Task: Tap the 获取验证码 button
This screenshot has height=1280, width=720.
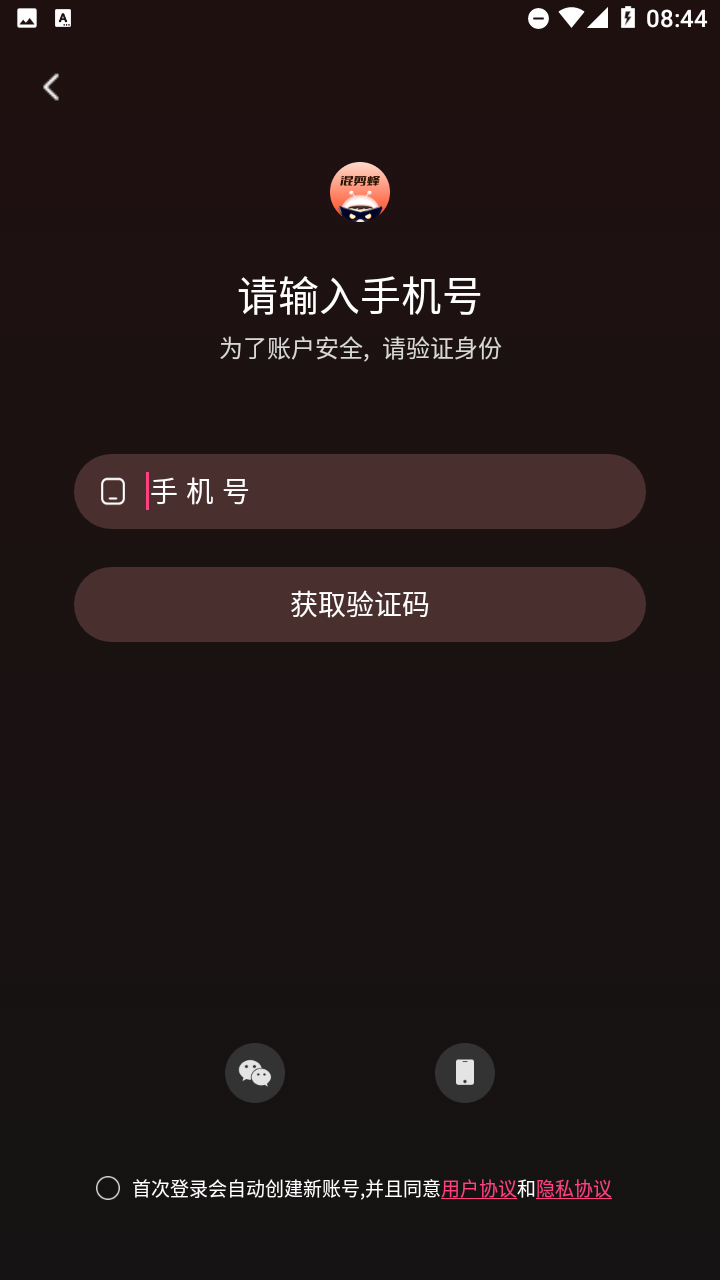Action: (x=360, y=604)
